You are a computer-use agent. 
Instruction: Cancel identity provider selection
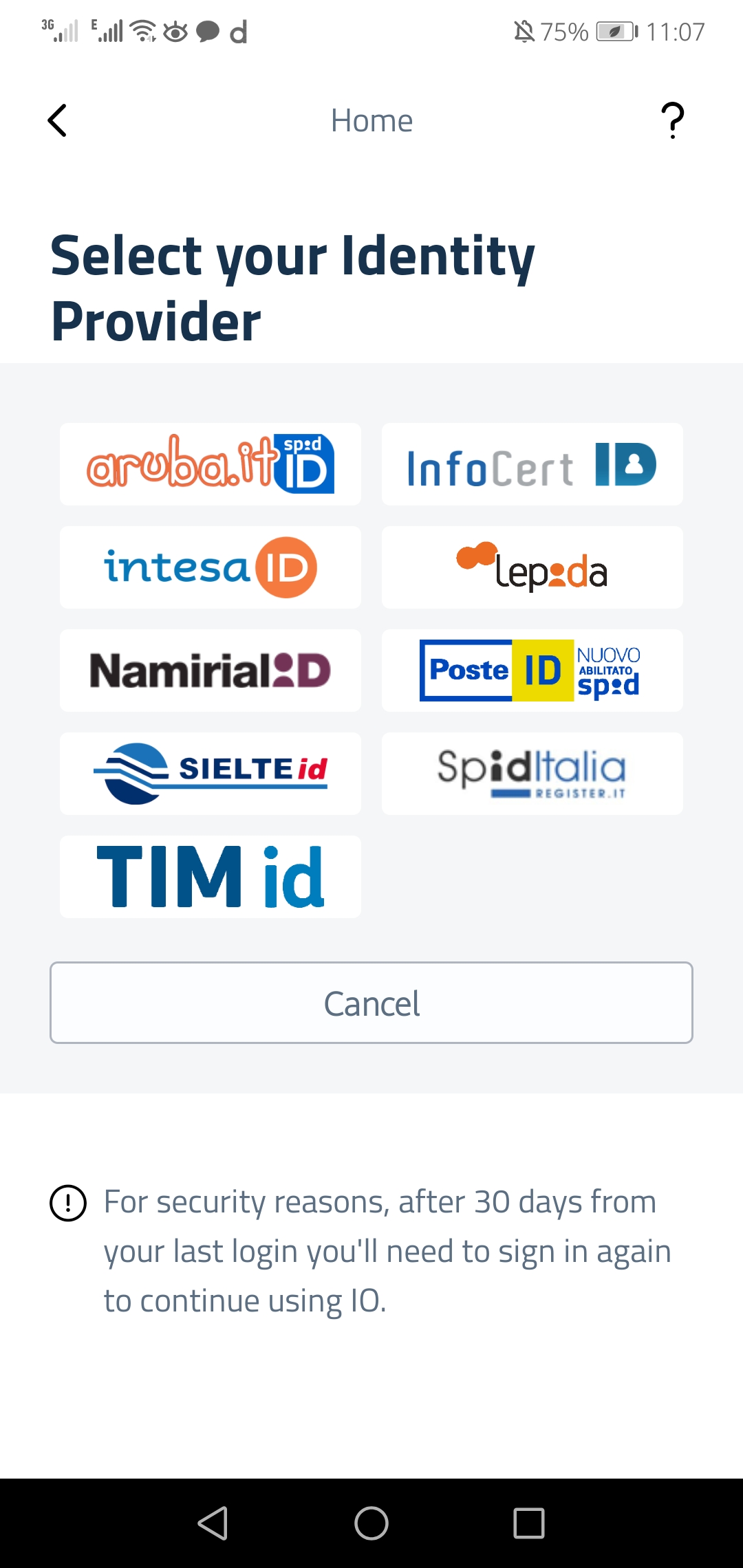pos(371,1003)
